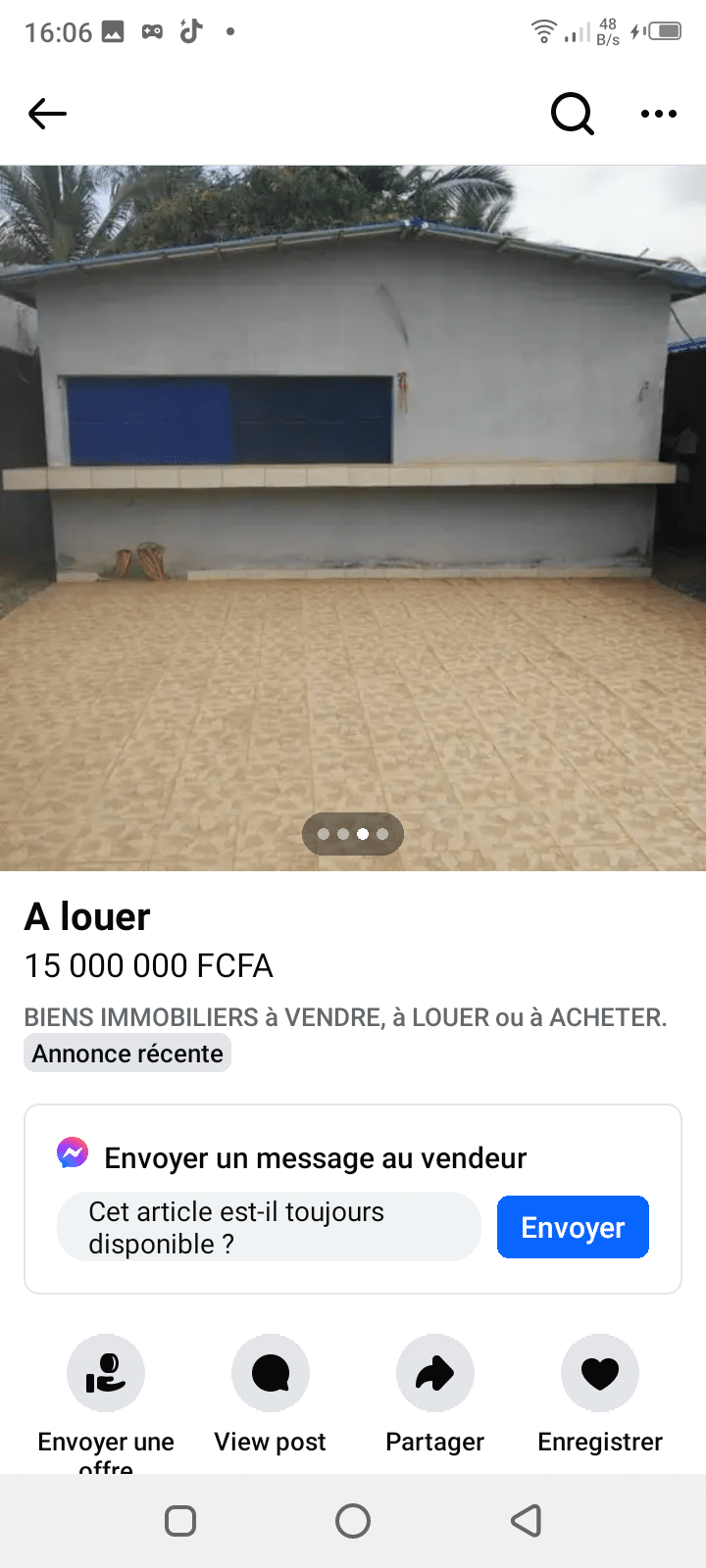Go back using the top arrow
Viewport: 706px width, 1568px height.
[47, 114]
